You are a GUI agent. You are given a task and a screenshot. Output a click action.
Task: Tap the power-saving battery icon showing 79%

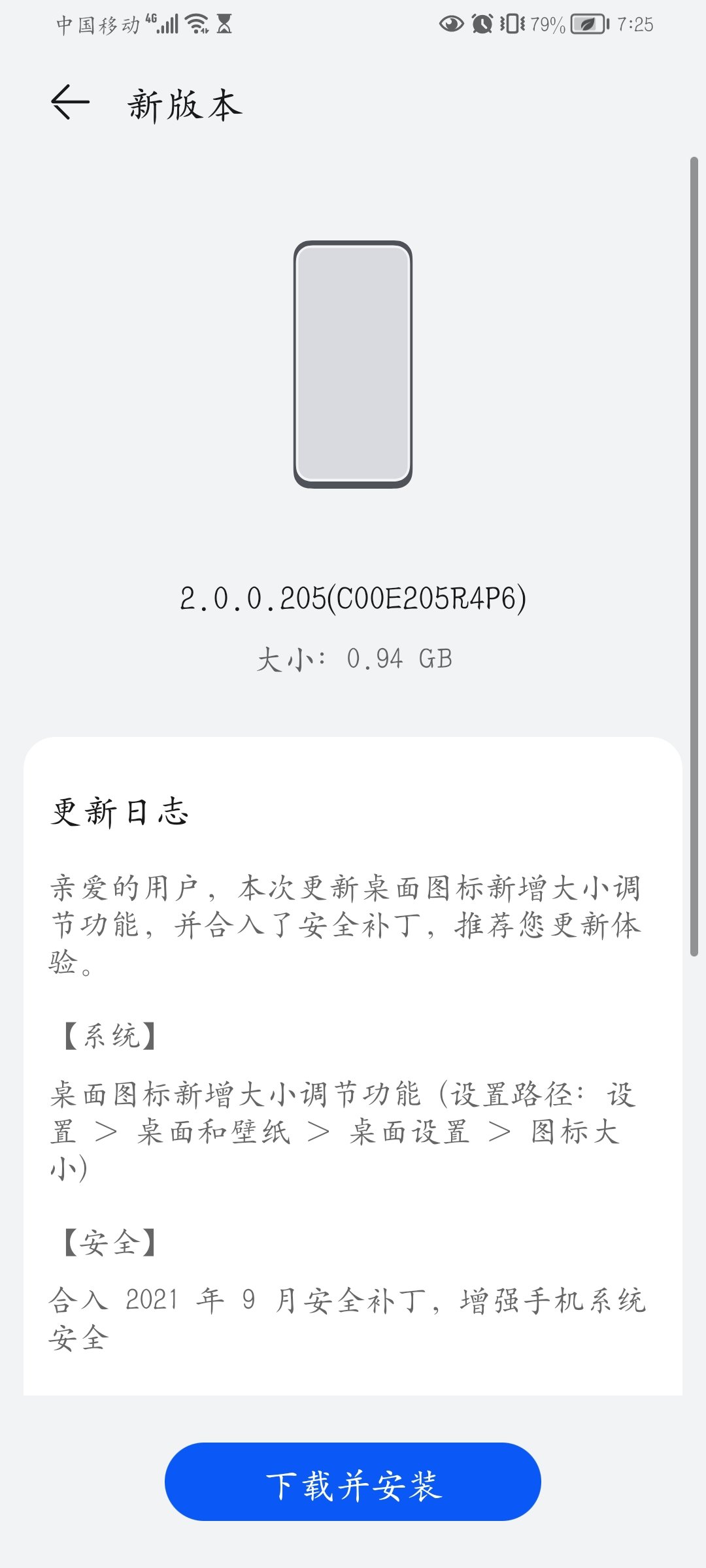tap(586, 24)
